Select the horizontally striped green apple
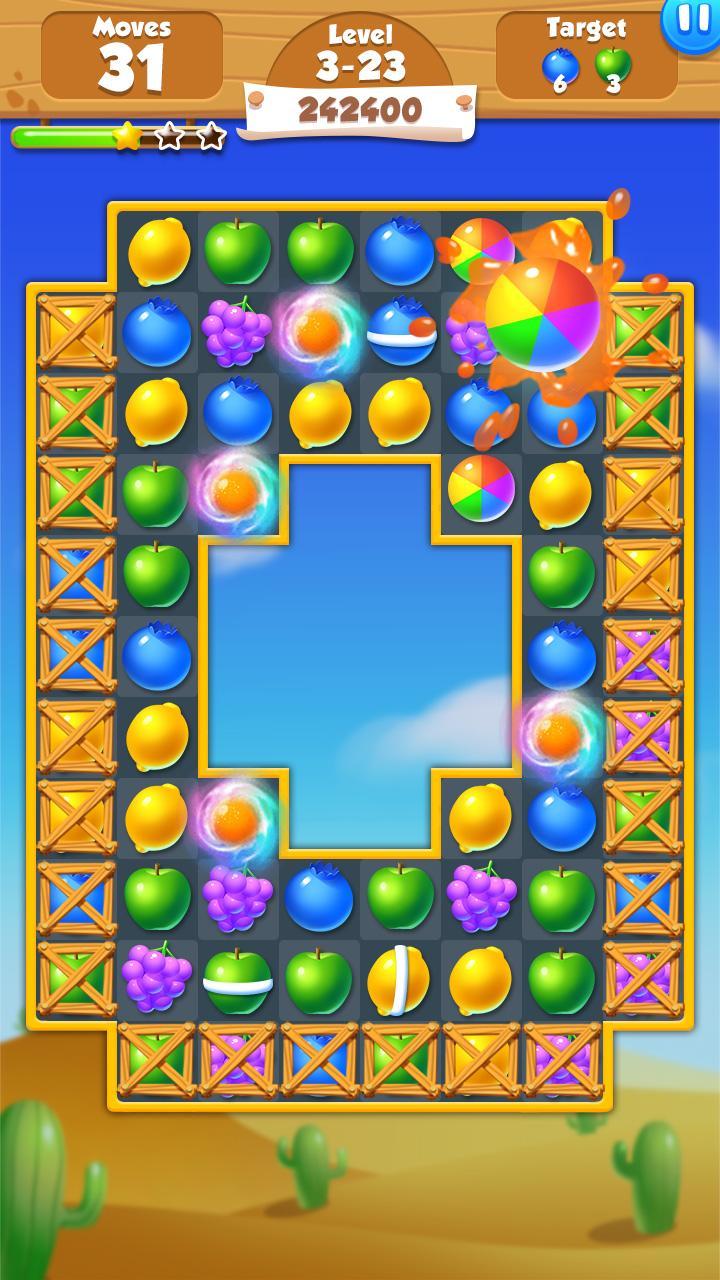 [238, 981]
